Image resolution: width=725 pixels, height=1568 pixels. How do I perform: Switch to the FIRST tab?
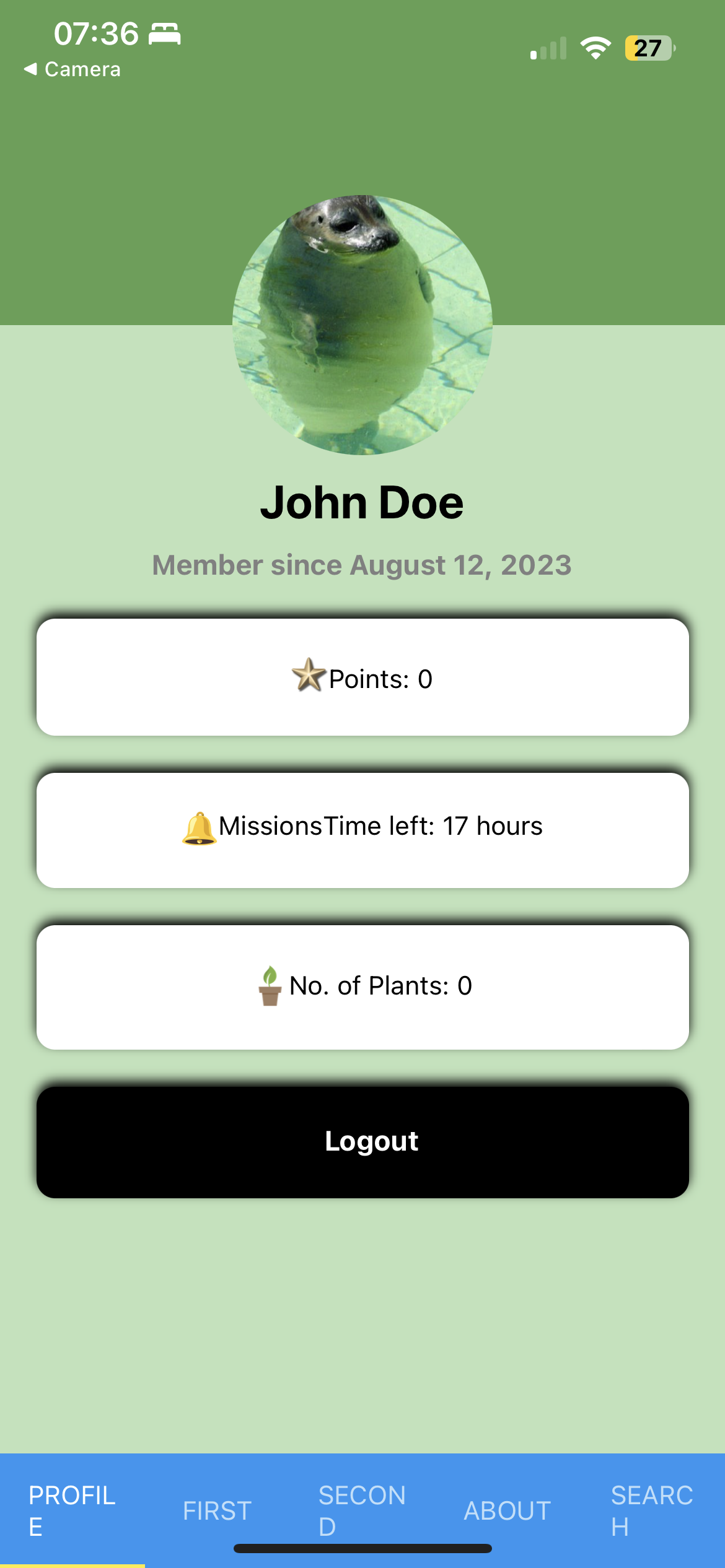tap(216, 1511)
